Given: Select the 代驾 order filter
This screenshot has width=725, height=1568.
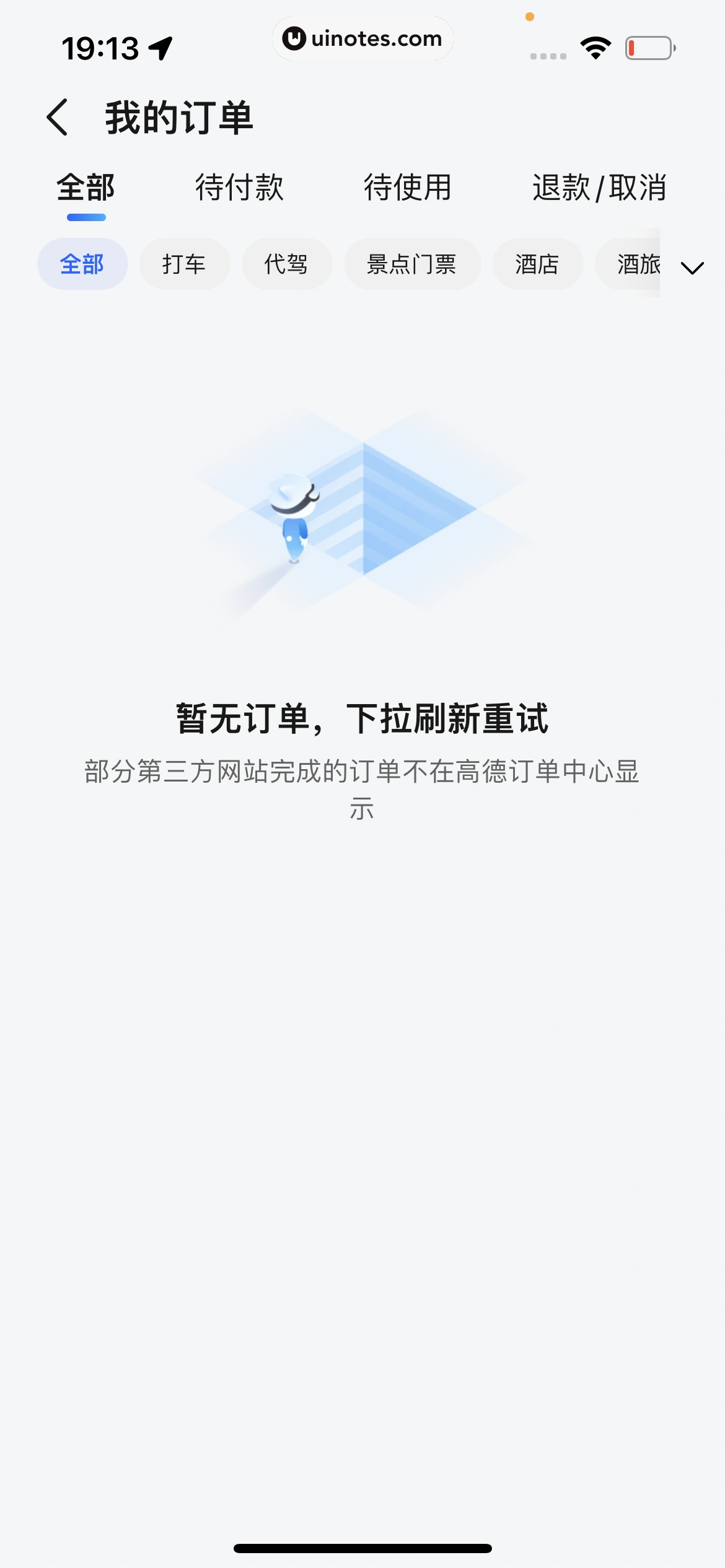Looking at the screenshot, I should (x=288, y=264).
